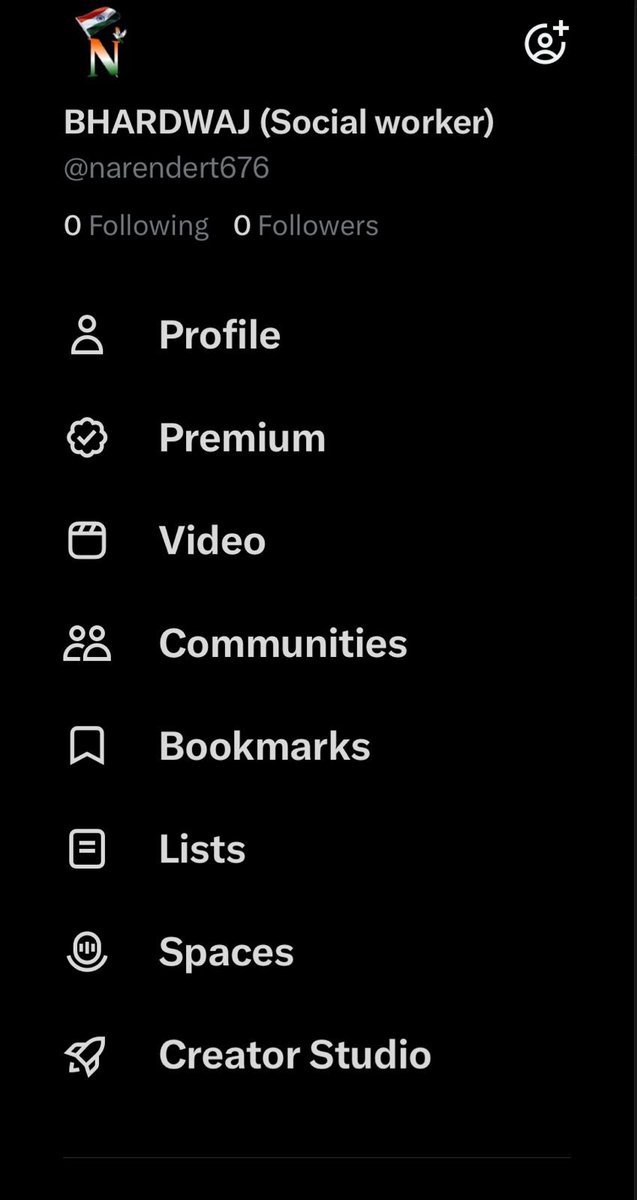Image resolution: width=637 pixels, height=1200 pixels.
Task: View the Following list
Action: pyautogui.click(x=137, y=226)
